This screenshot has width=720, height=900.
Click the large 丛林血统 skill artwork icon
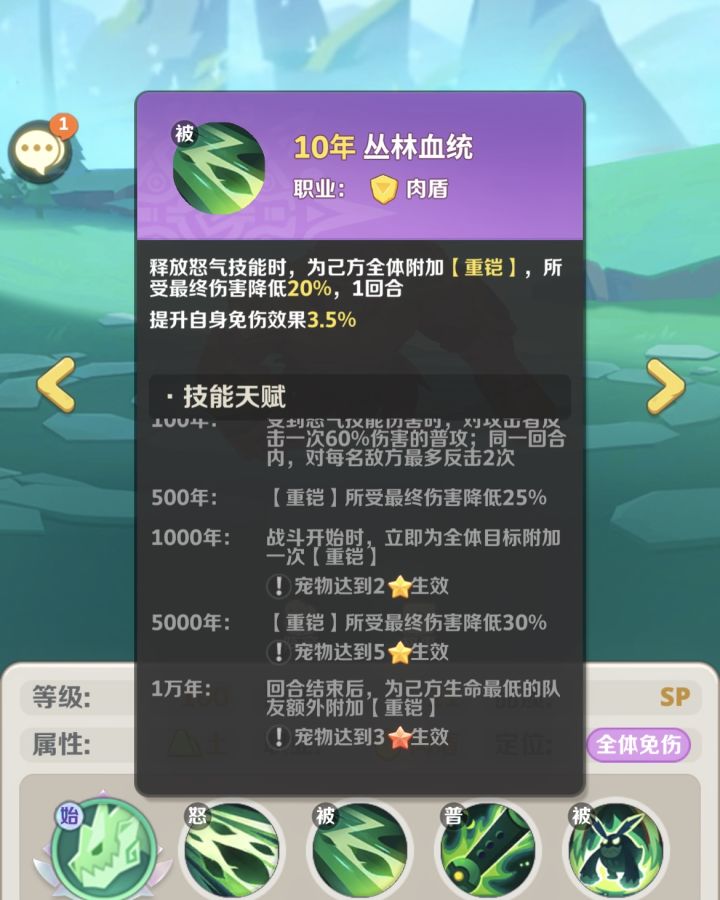pyautogui.click(x=218, y=168)
